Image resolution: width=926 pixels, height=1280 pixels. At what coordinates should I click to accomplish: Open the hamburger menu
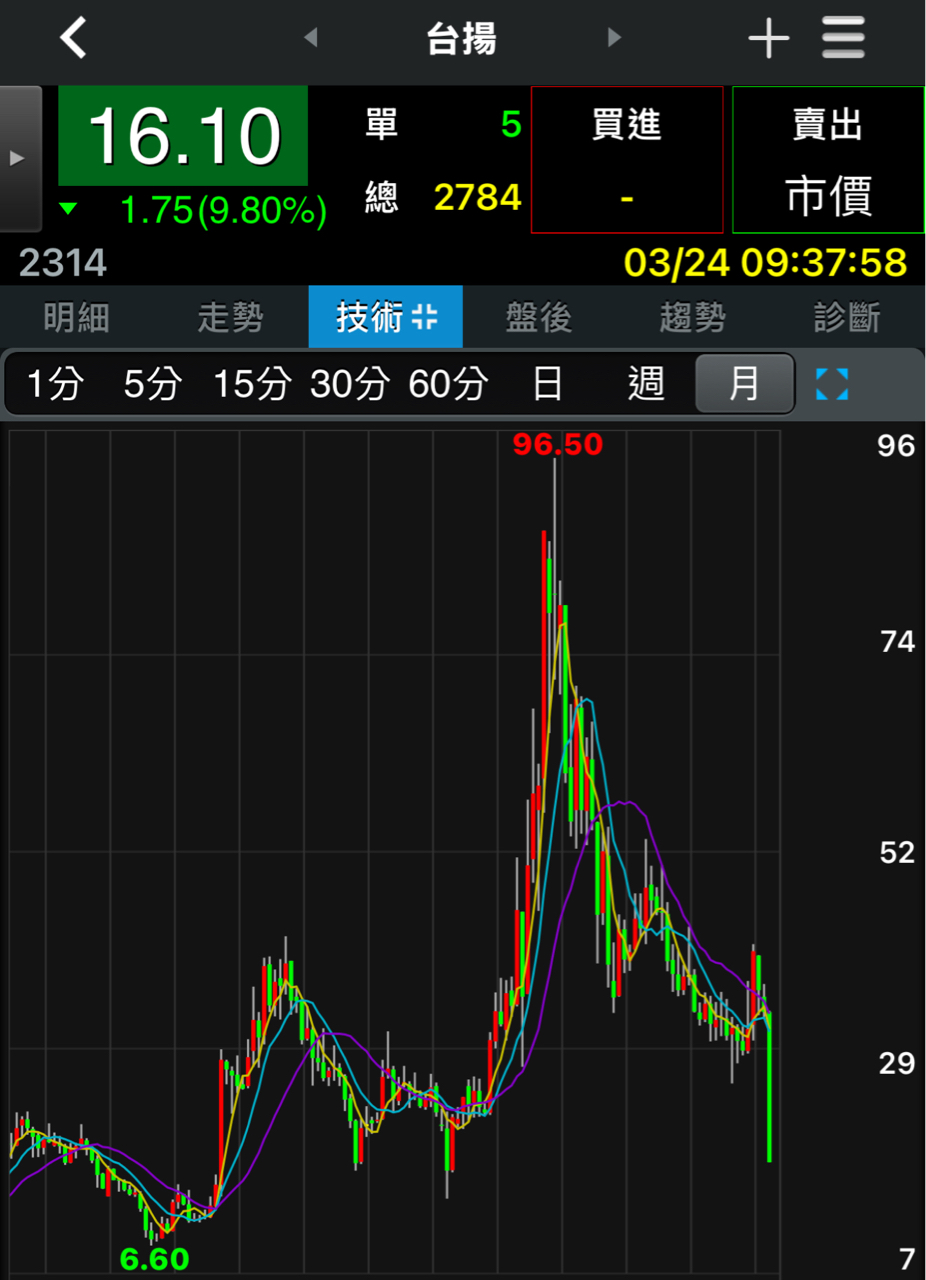(x=843, y=39)
